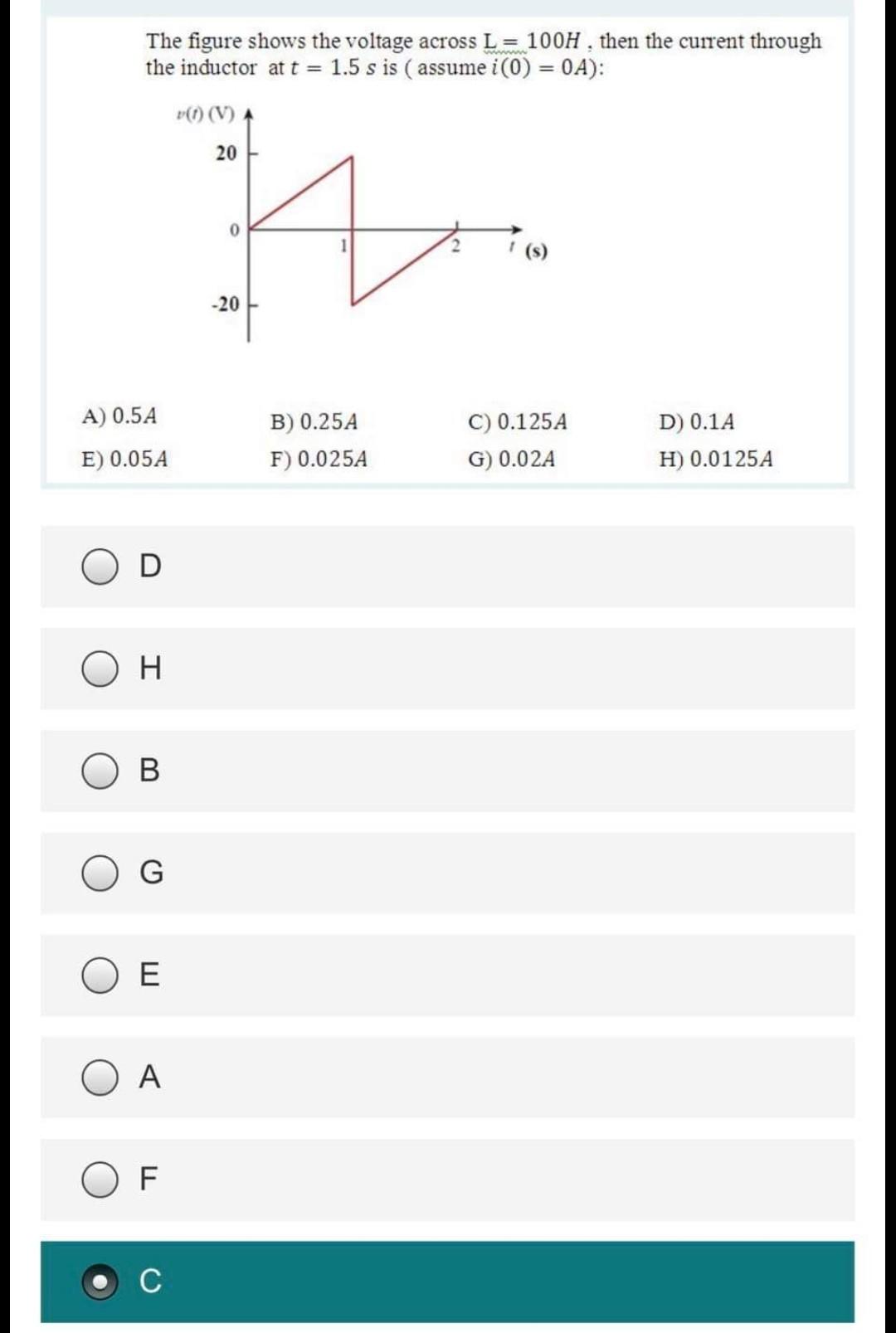896x1333 pixels.
Task: Choose option A as answer
Action: tap(100, 1077)
